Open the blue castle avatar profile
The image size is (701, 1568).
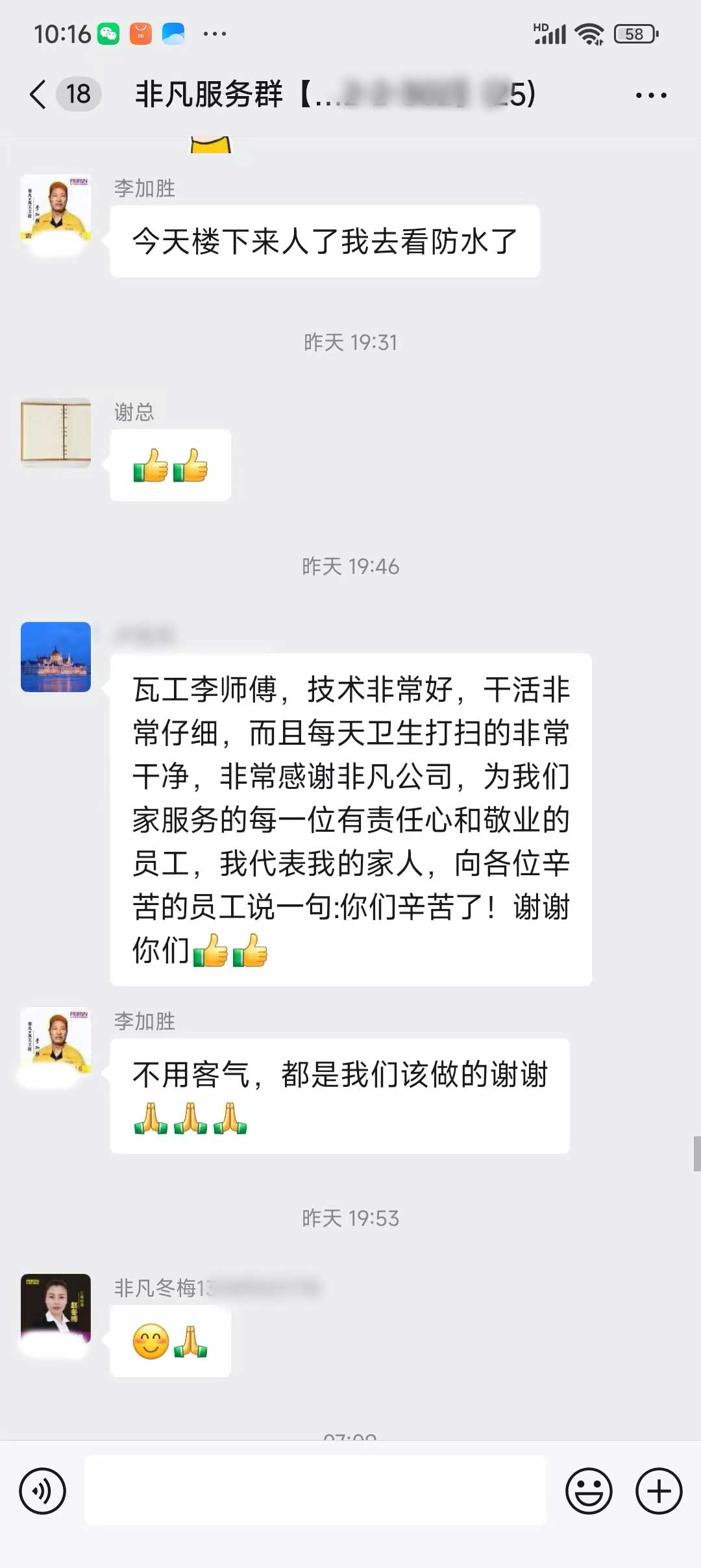56,657
